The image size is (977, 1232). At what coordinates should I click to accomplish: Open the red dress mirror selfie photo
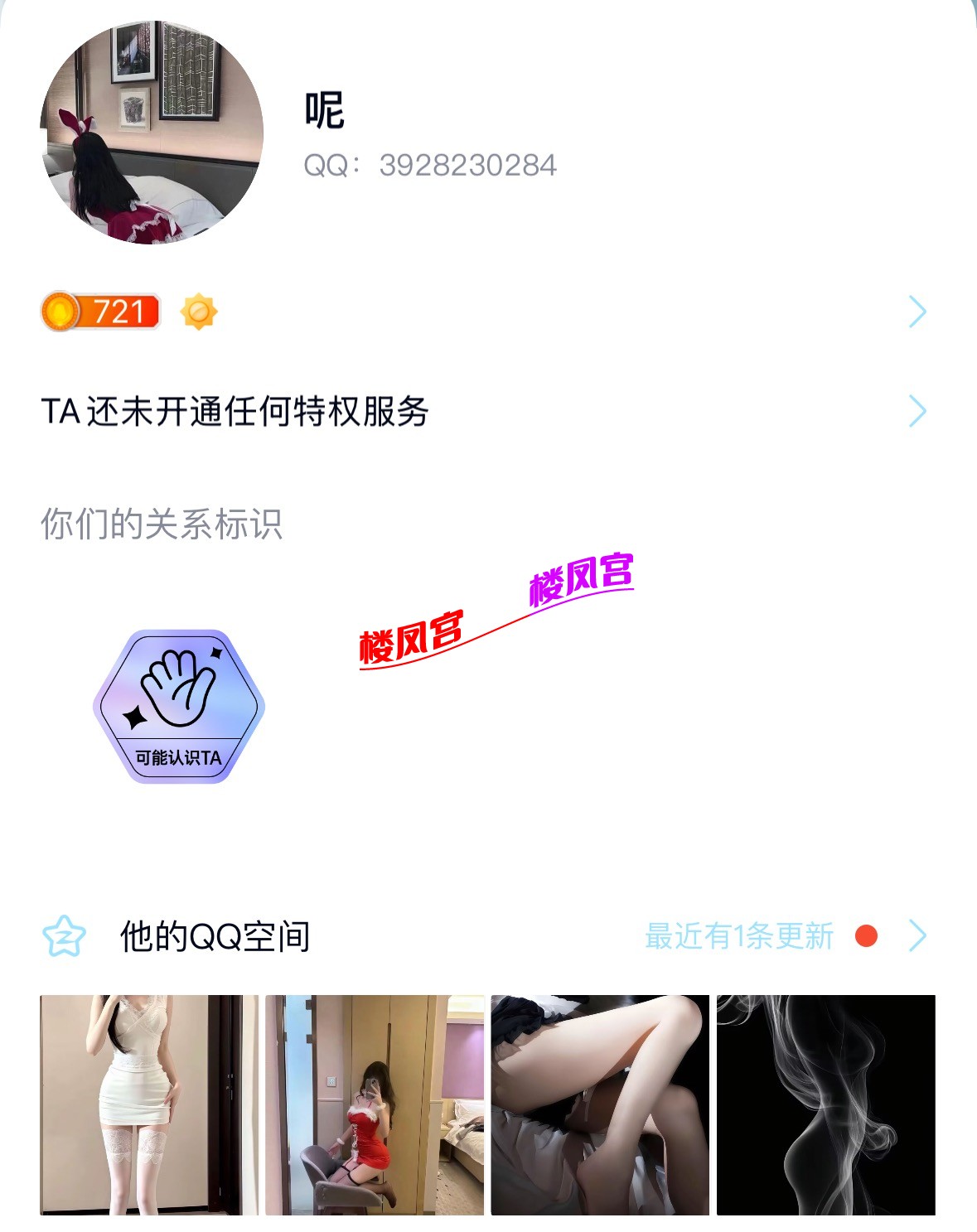coord(375,1104)
